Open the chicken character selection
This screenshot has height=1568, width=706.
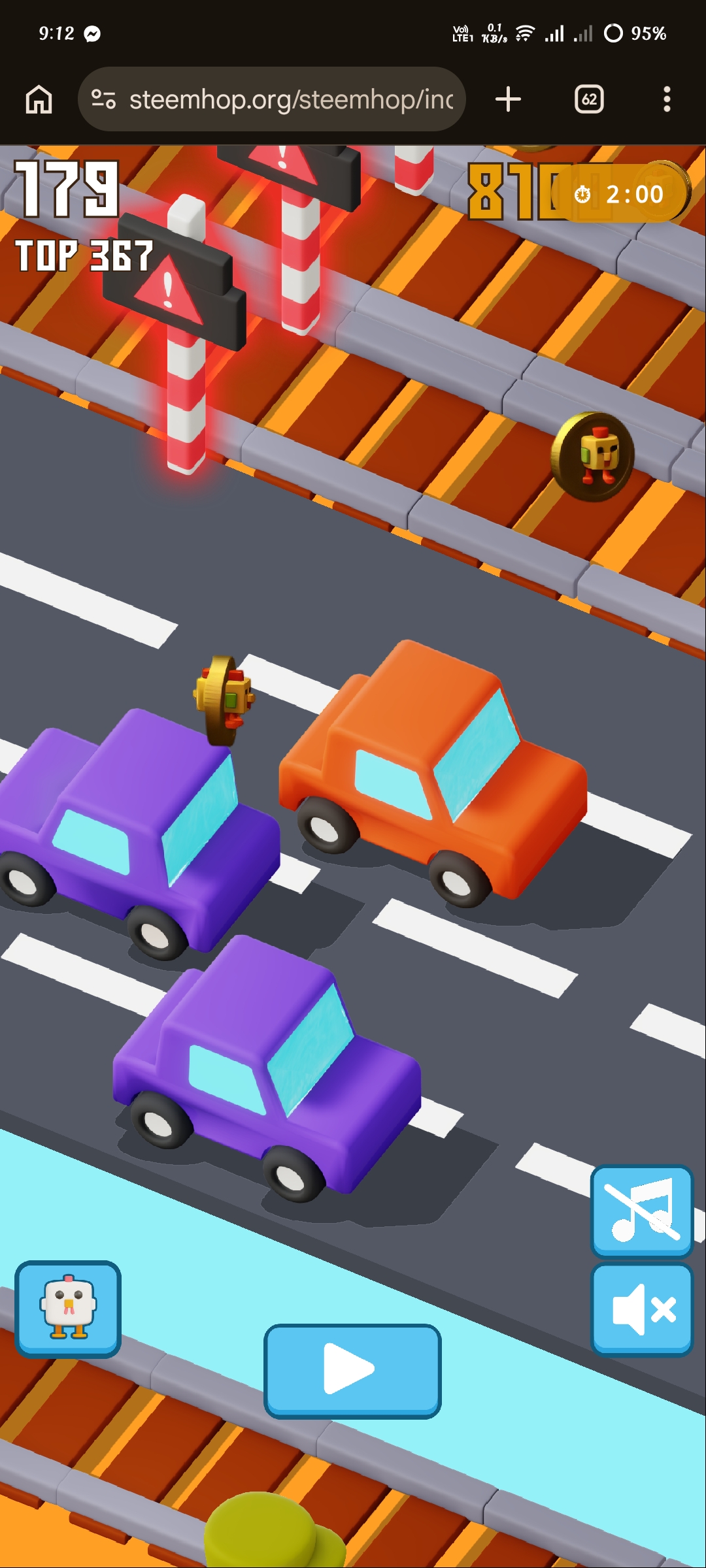pos(68,1309)
